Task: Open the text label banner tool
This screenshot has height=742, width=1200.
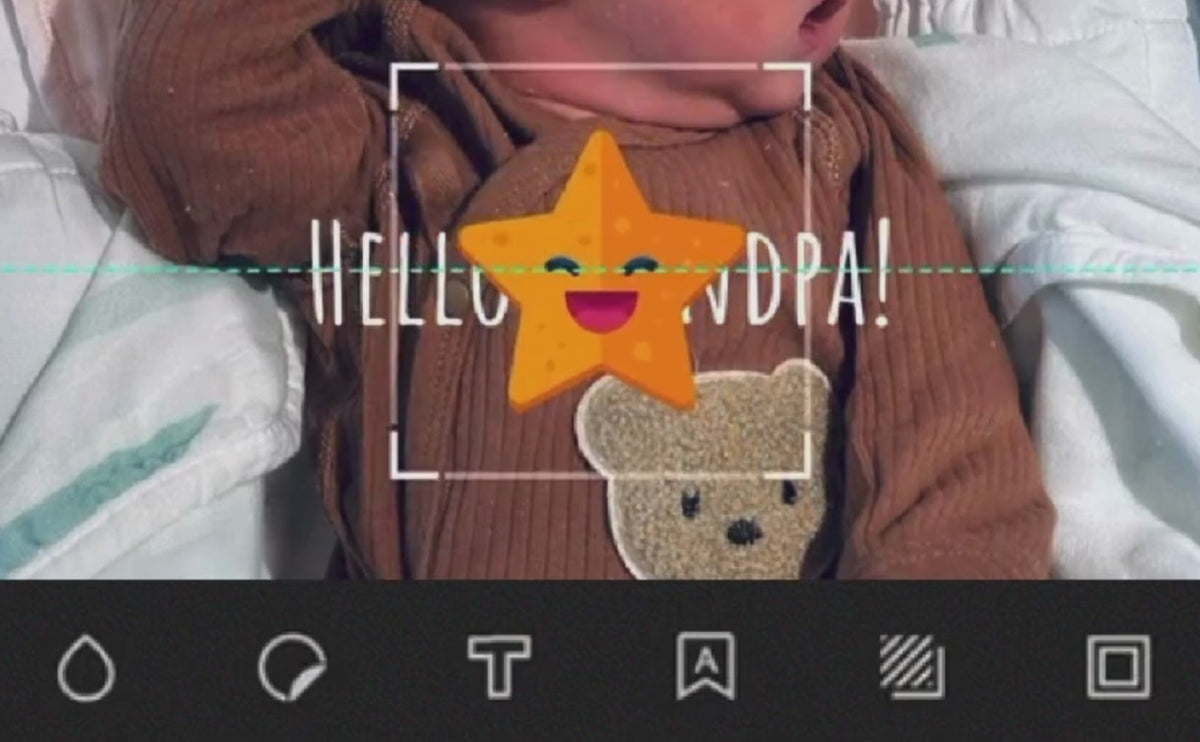Action: click(x=705, y=666)
